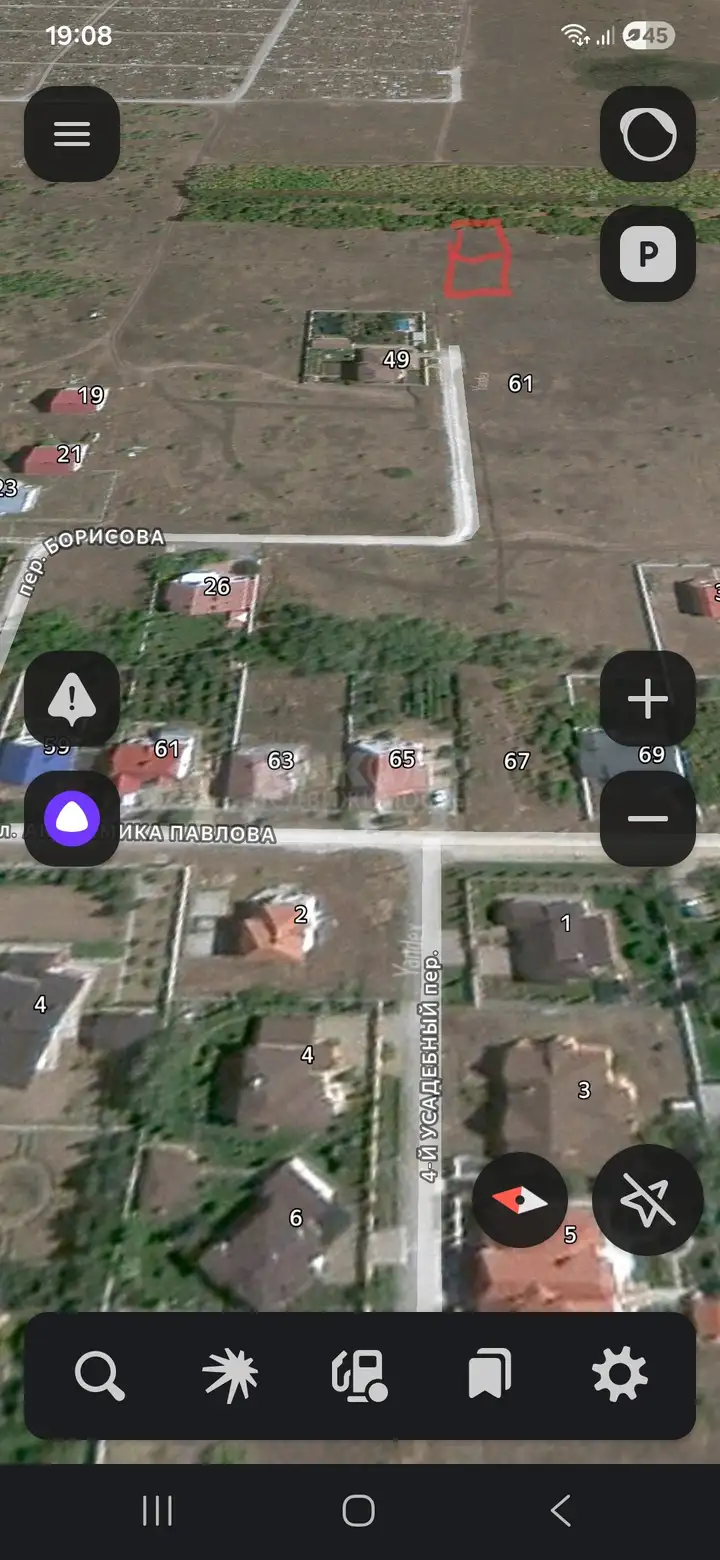720x1560 pixels.
Task: Launch the Alice voice assistant
Action: [x=72, y=818]
